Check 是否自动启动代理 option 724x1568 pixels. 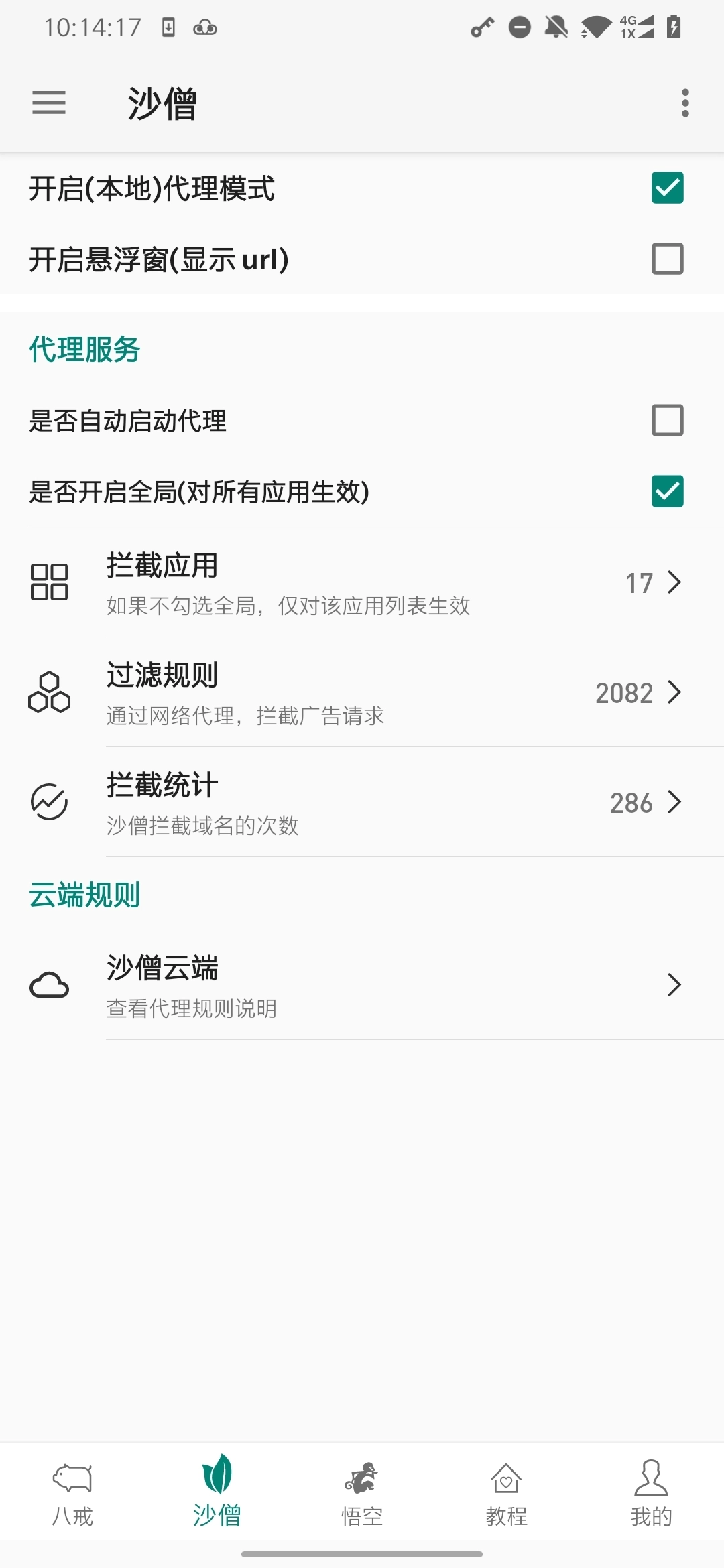tap(667, 420)
